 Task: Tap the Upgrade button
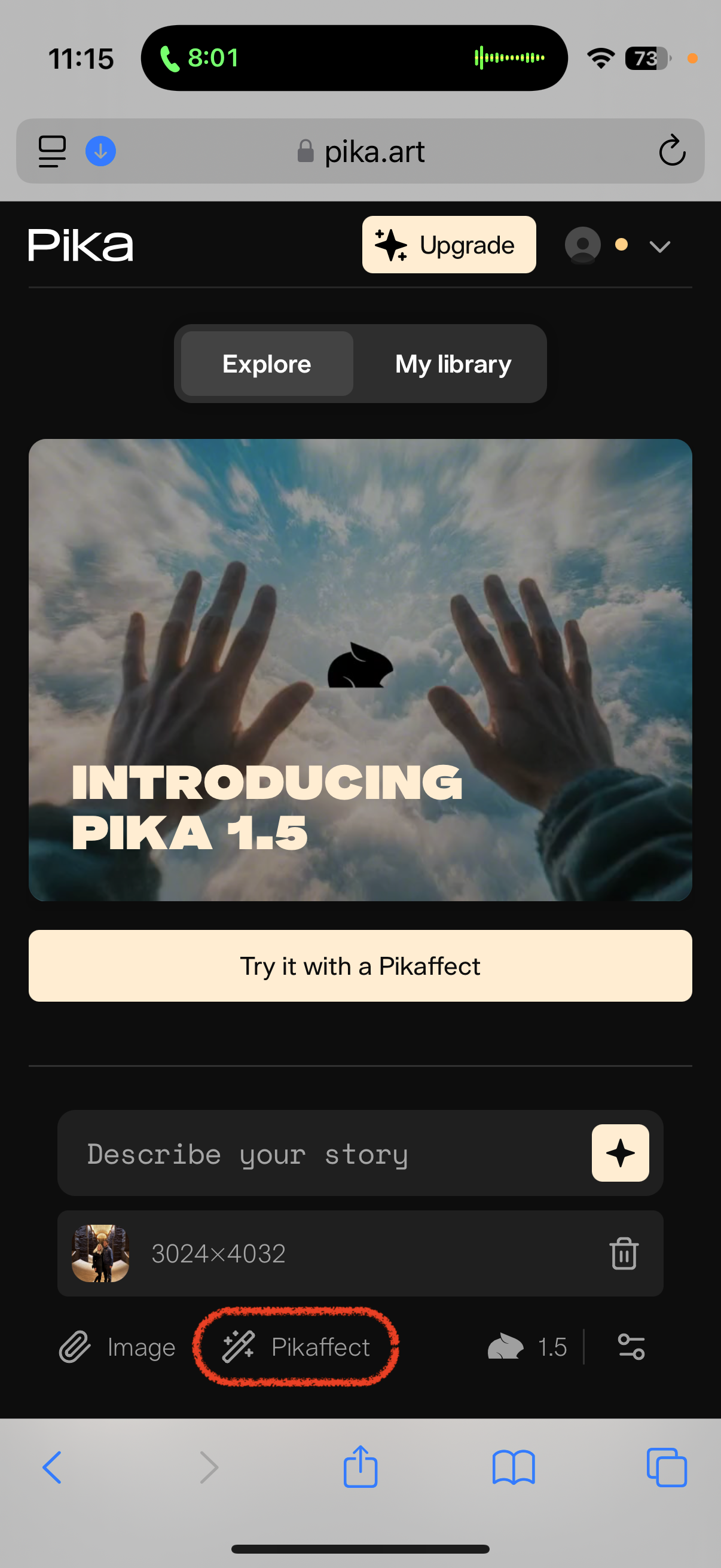(x=448, y=245)
